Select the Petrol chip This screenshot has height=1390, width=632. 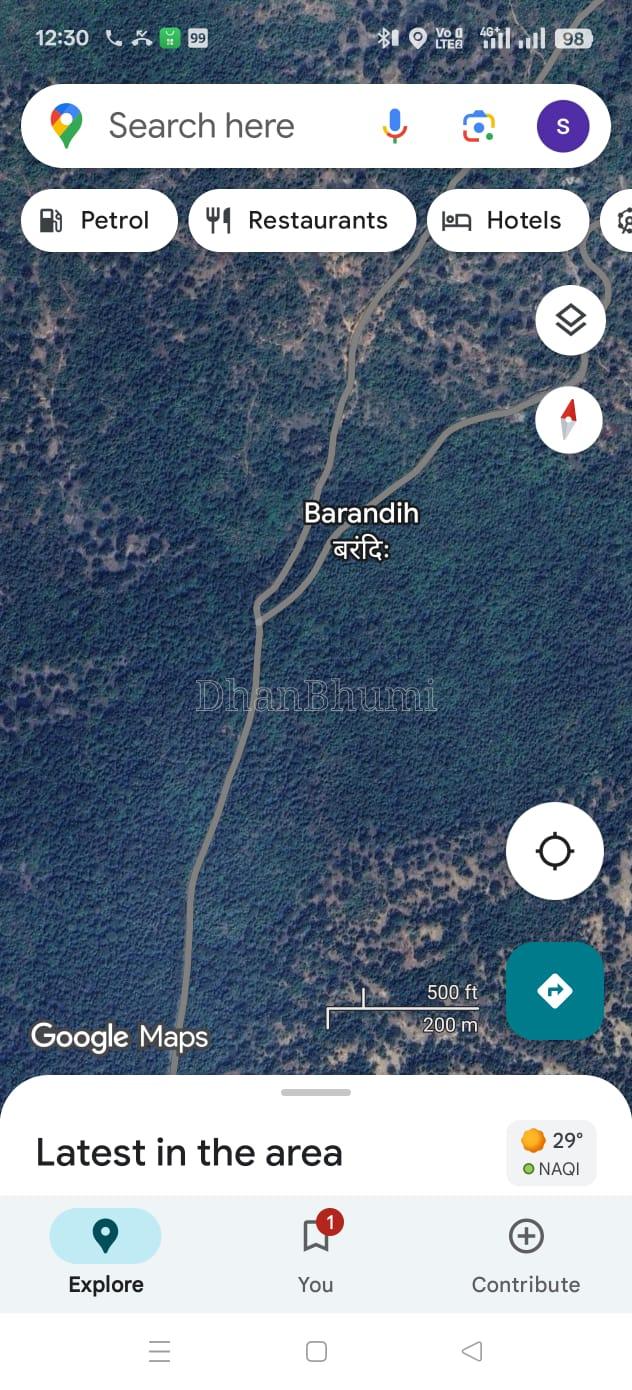click(x=98, y=221)
